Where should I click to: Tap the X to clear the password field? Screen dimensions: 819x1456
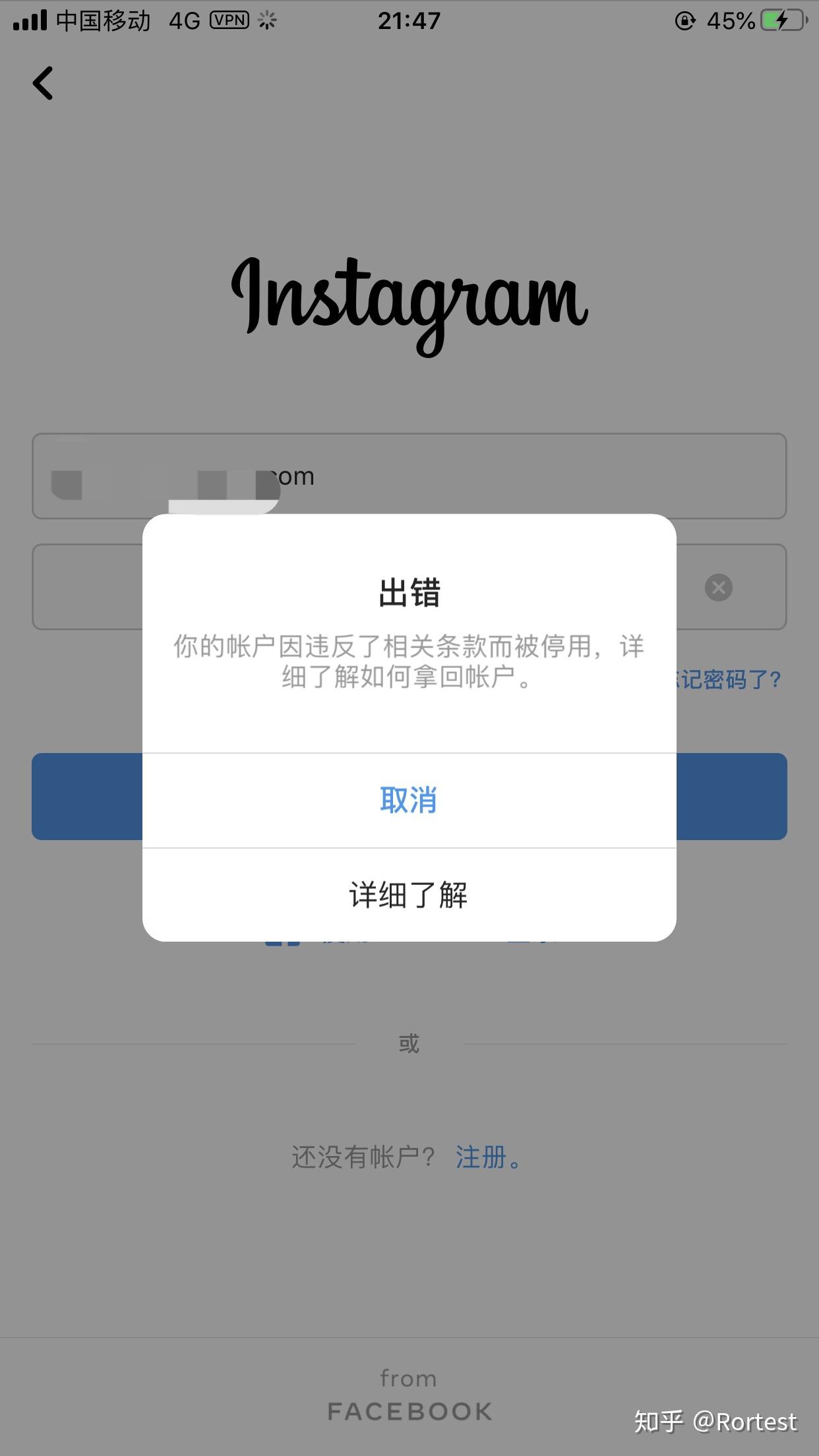[x=718, y=588]
